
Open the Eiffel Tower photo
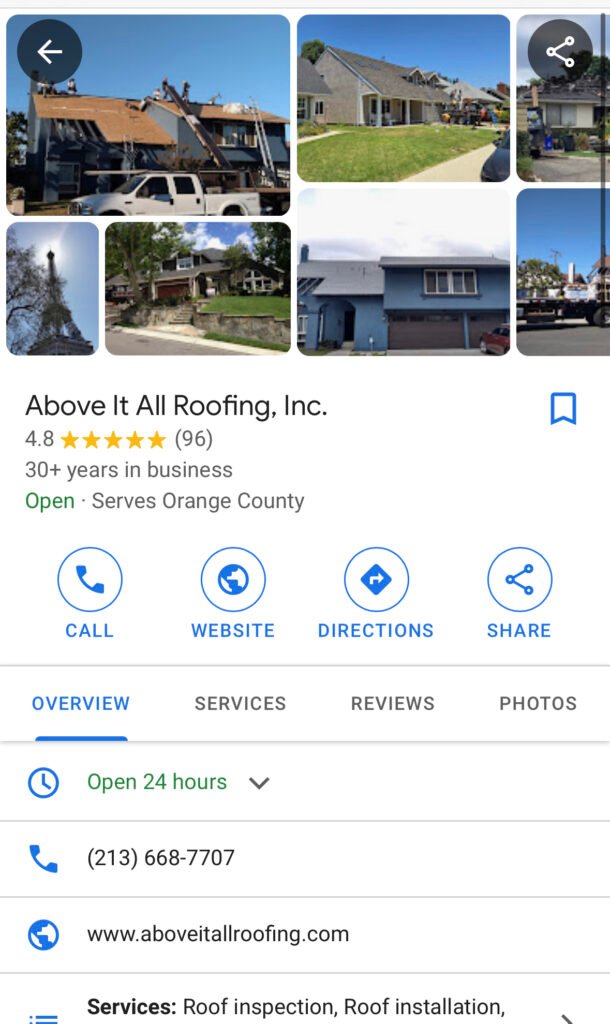[x=52, y=288]
